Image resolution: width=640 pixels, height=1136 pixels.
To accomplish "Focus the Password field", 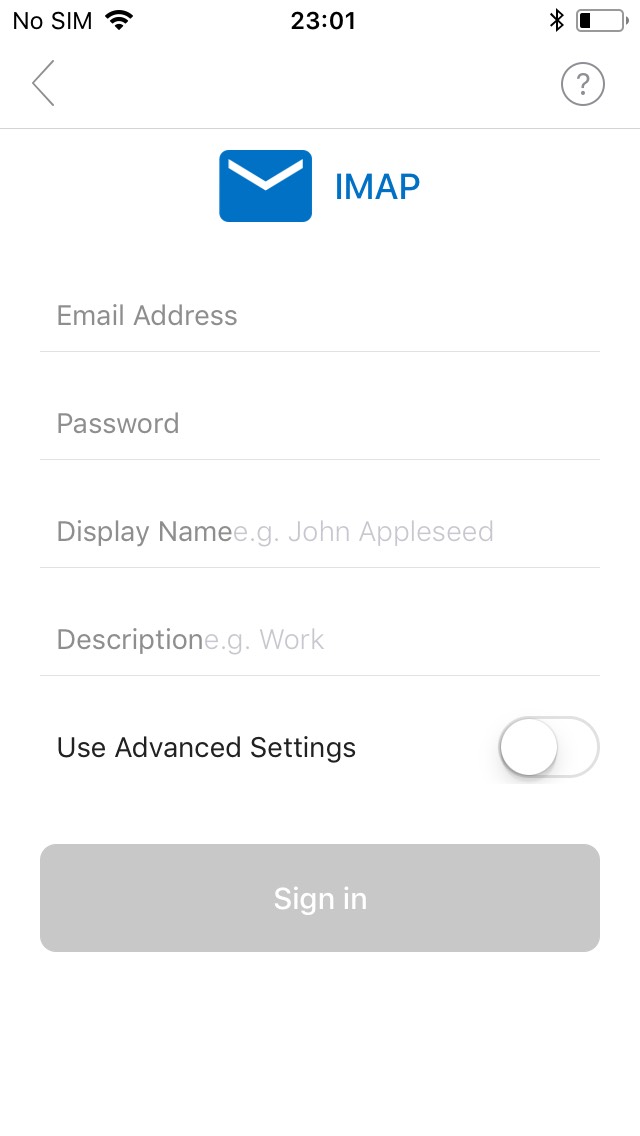I will (x=320, y=424).
